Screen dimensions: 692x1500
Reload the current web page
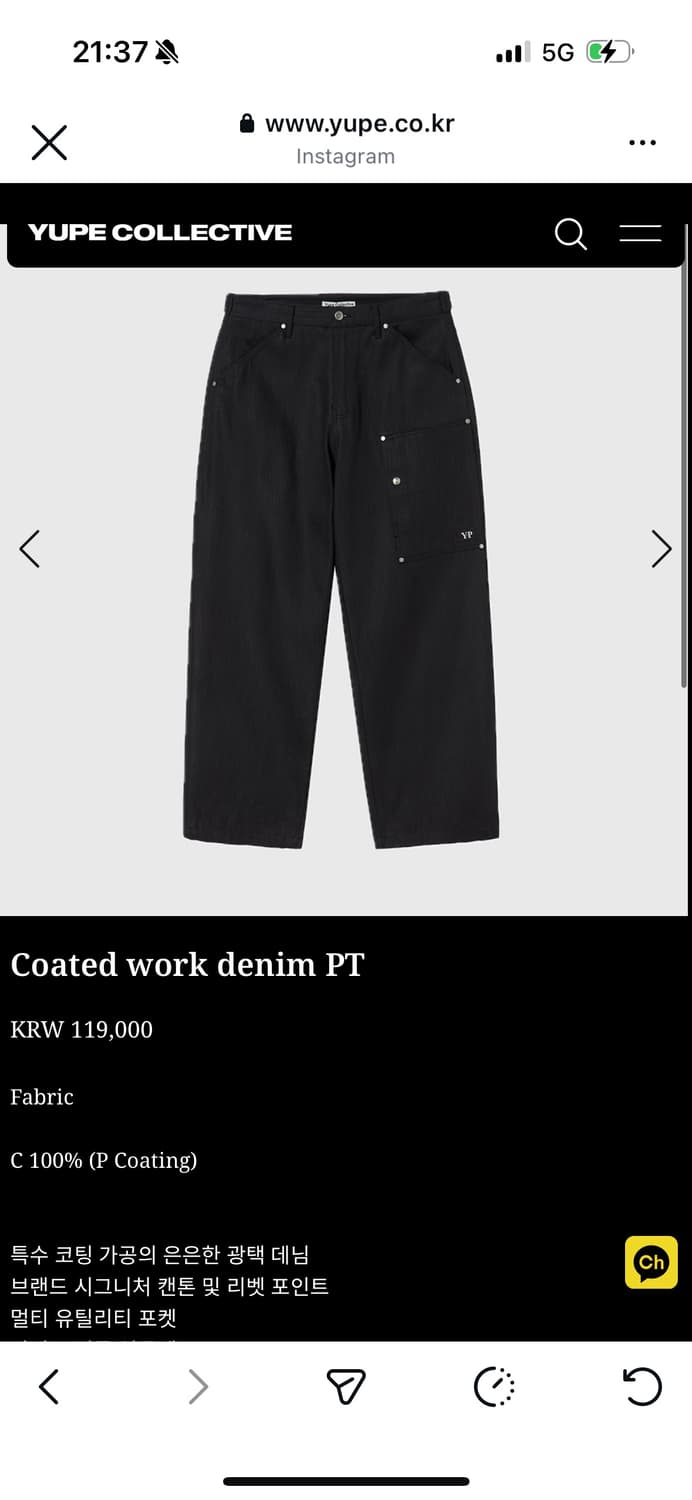642,1386
